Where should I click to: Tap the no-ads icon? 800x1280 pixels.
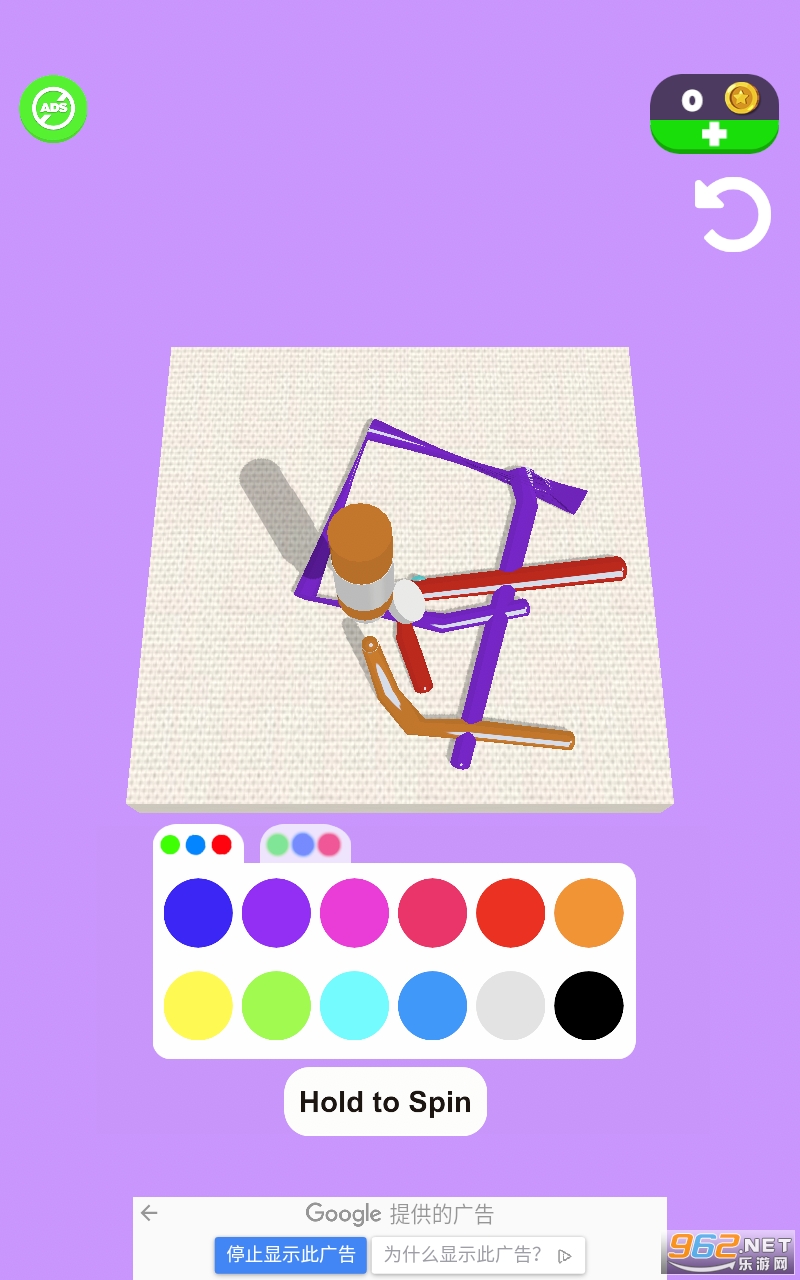click(53, 108)
